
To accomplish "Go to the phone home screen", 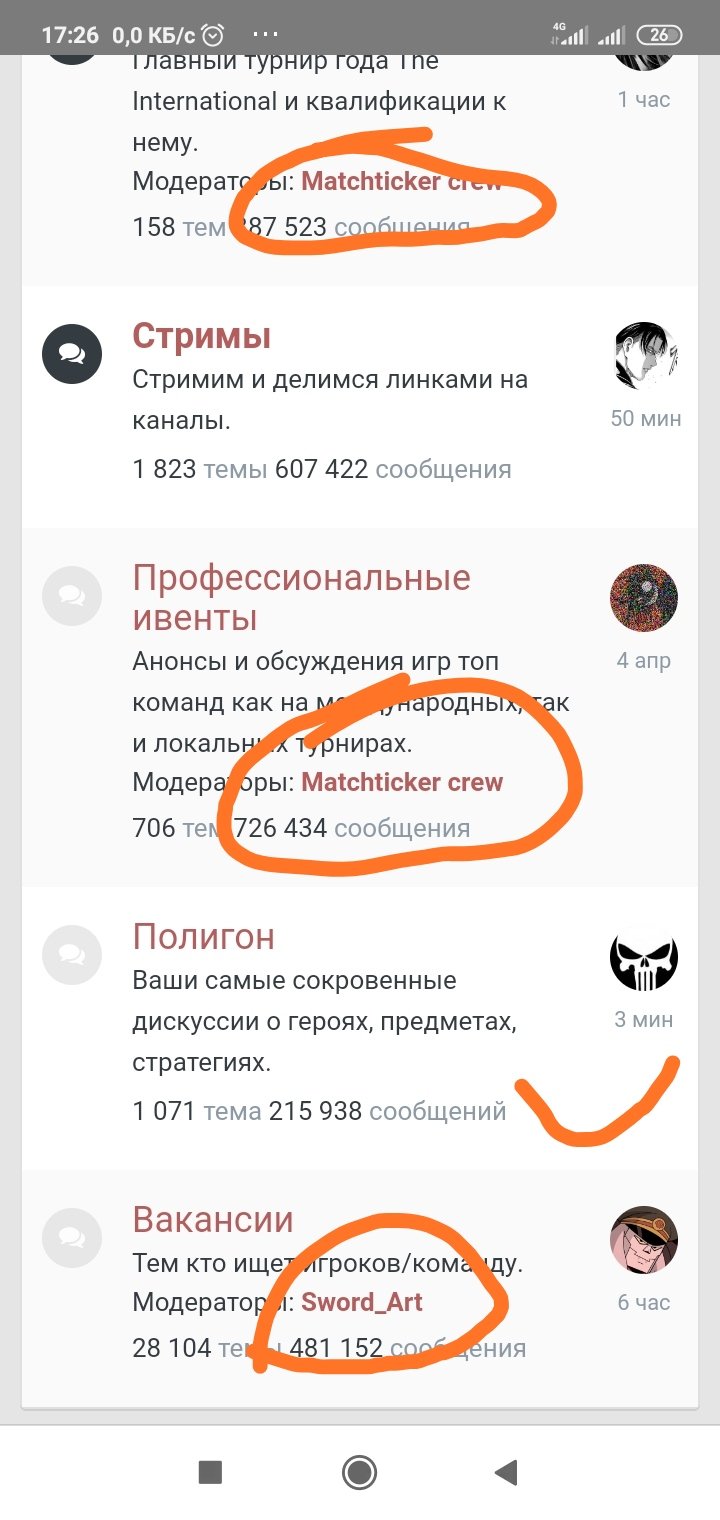I will tap(359, 1472).
